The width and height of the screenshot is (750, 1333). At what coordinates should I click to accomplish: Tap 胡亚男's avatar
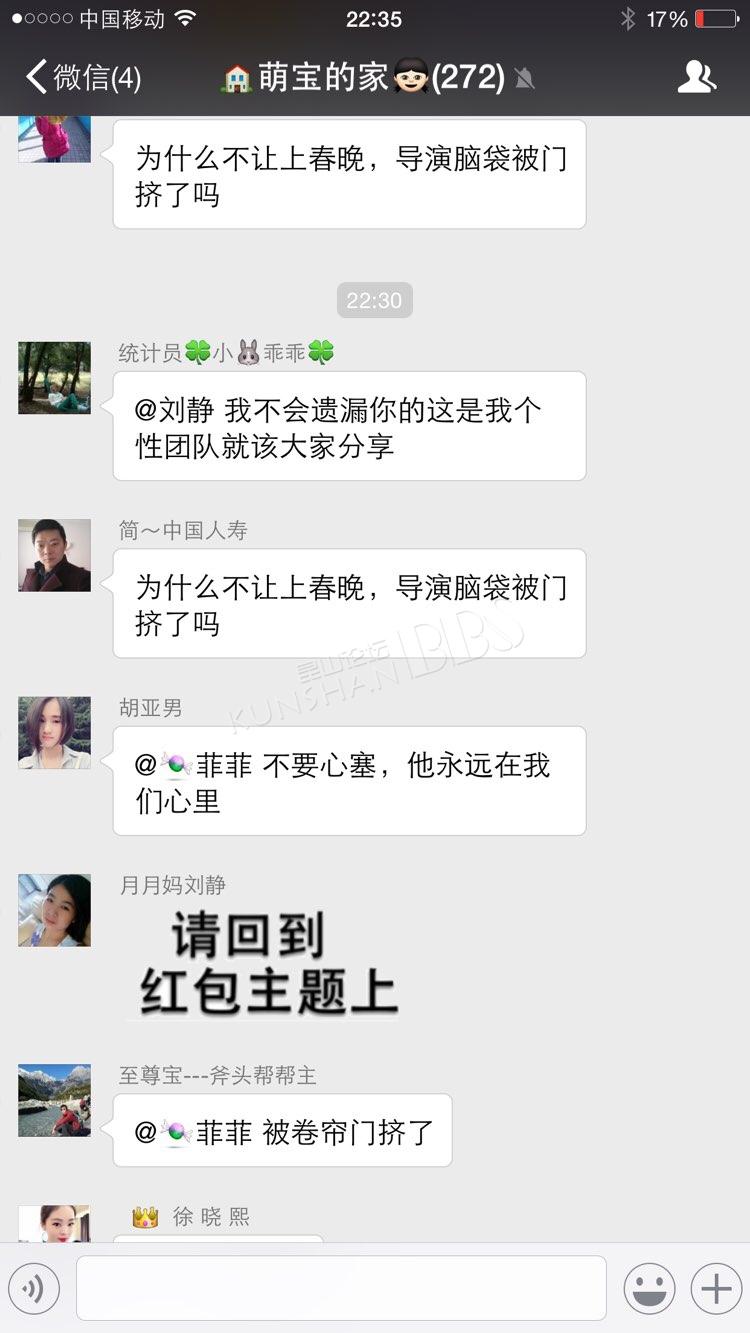click(x=54, y=733)
